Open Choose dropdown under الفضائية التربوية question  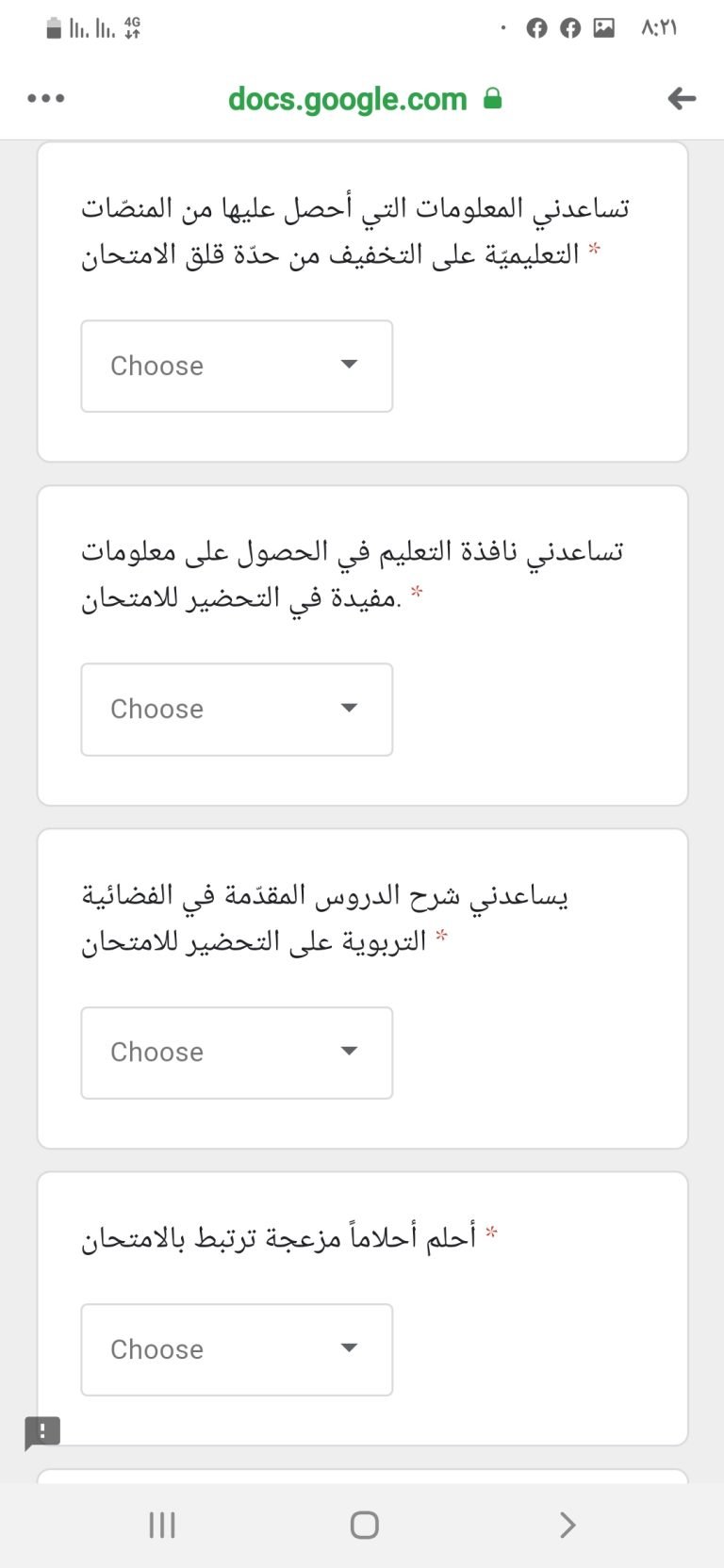tap(237, 1053)
